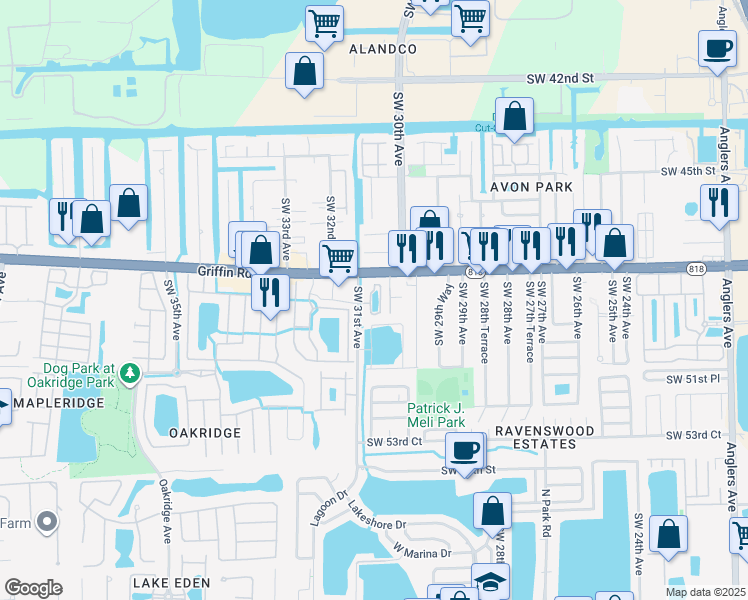The image size is (748, 600).
Task: Open the shopping bag marker by SW 24th Ave
Action: click(668, 534)
